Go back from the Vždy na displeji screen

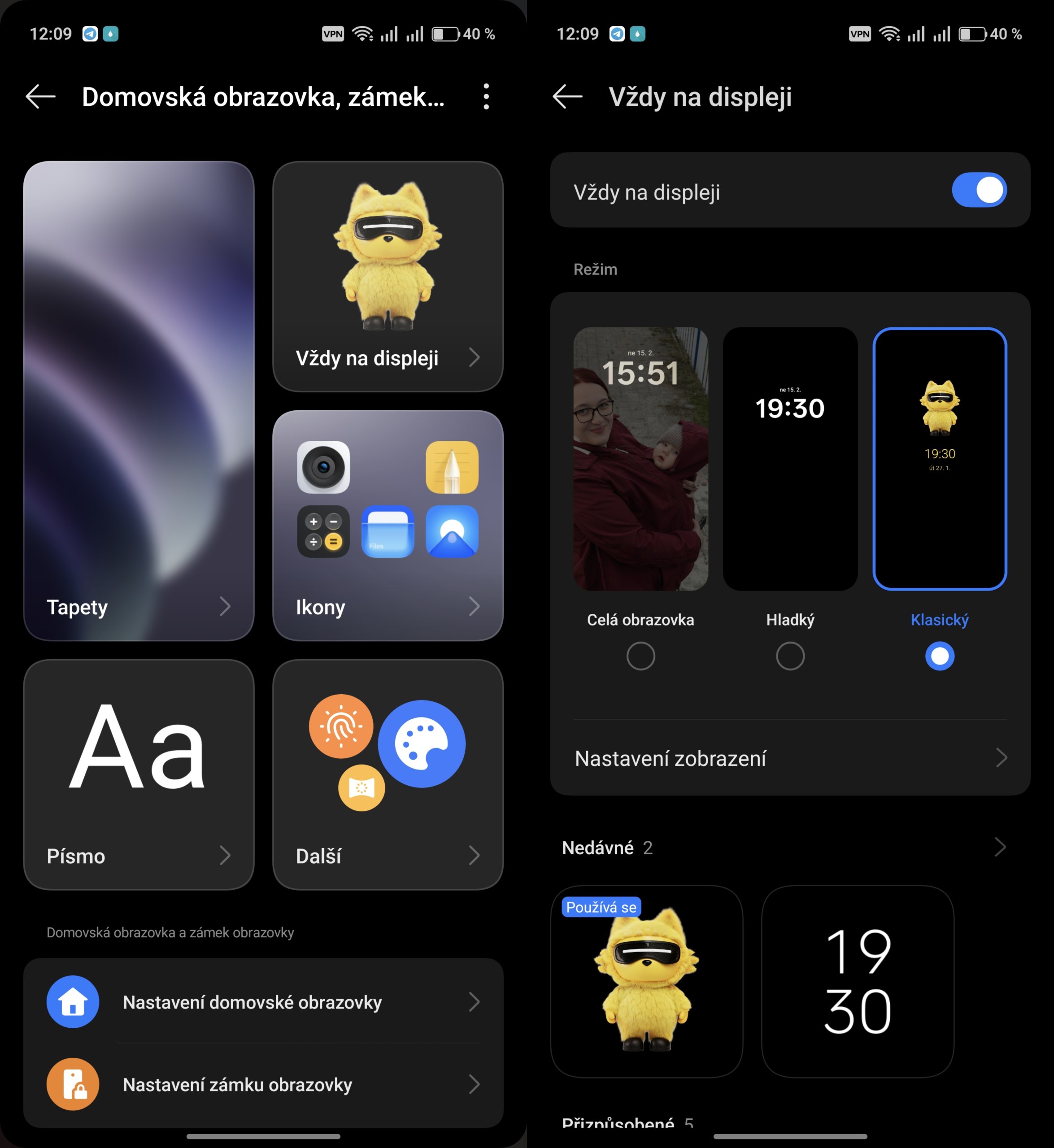pos(567,96)
